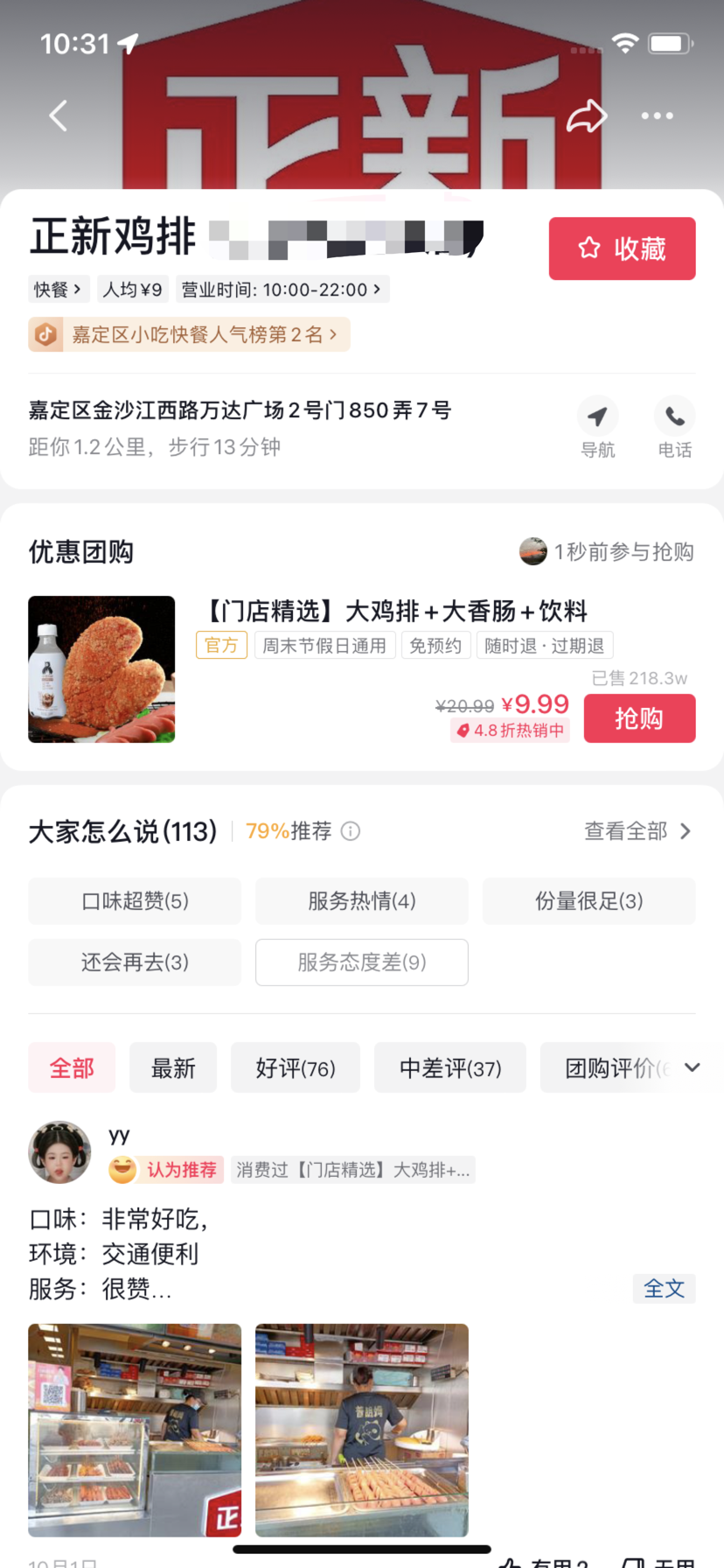Image resolution: width=724 pixels, height=1568 pixels.
Task: Filter reviews by 服务态度差(9)
Action: pos(361,962)
